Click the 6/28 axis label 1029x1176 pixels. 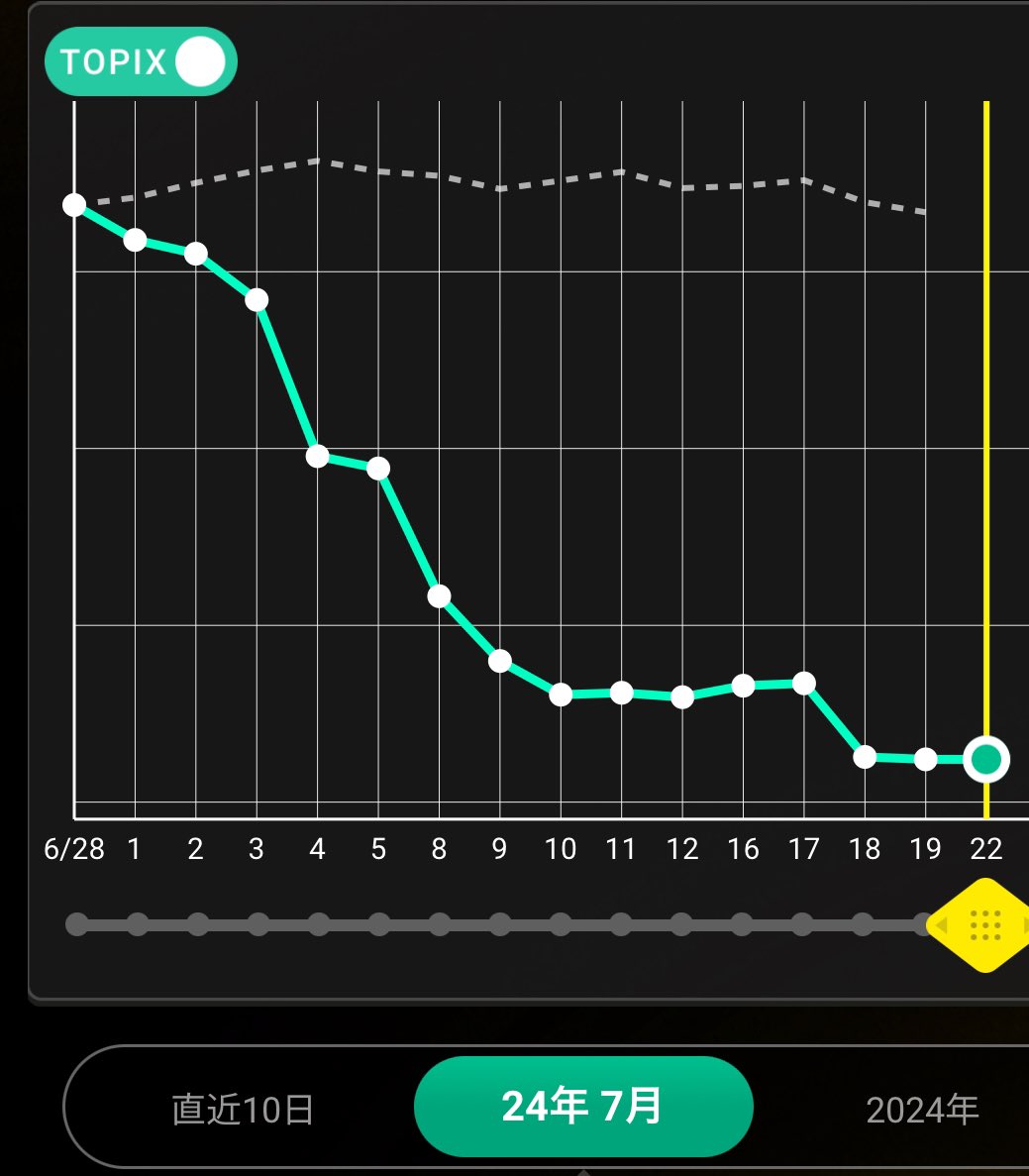coord(75,849)
